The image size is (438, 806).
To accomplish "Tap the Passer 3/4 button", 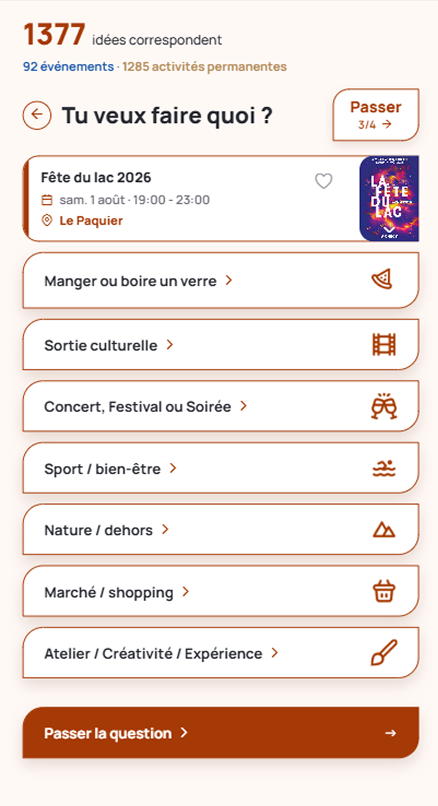I will click(x=376, y=115).
